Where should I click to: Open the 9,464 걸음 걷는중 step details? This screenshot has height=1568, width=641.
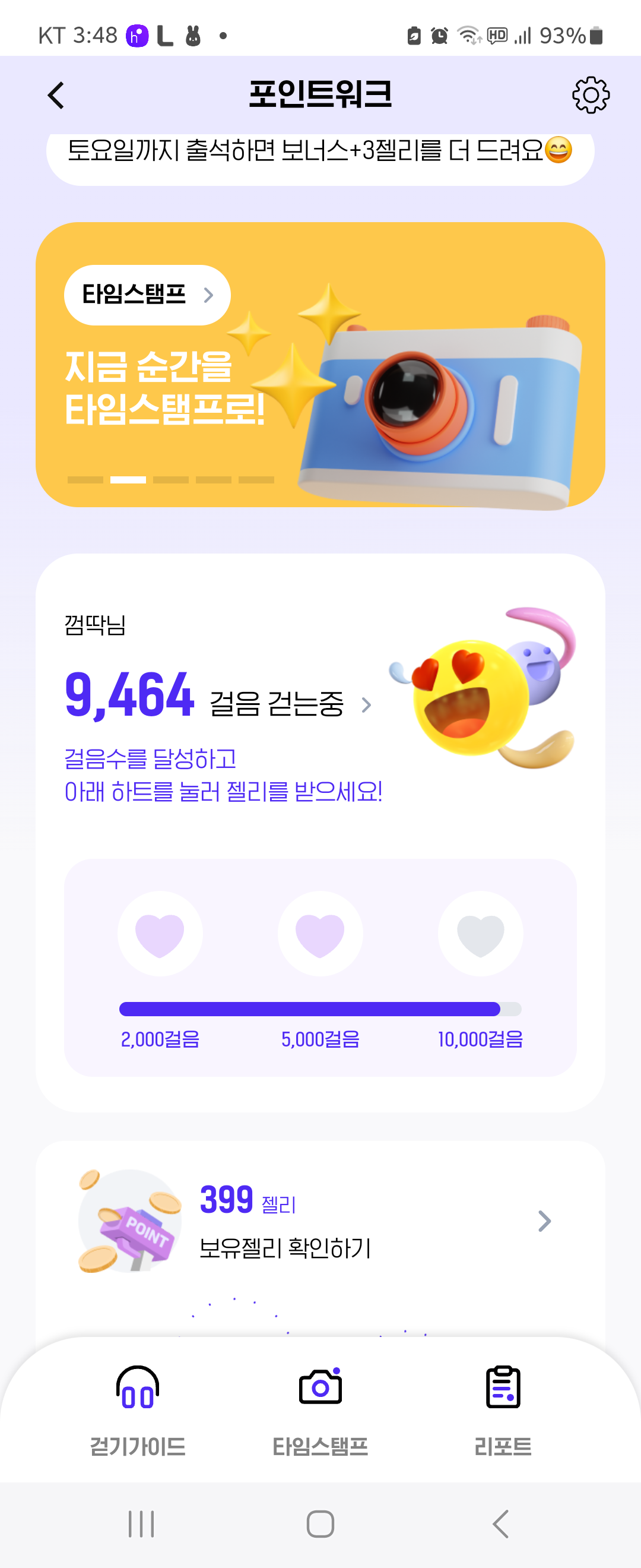[x=218, y=695]
